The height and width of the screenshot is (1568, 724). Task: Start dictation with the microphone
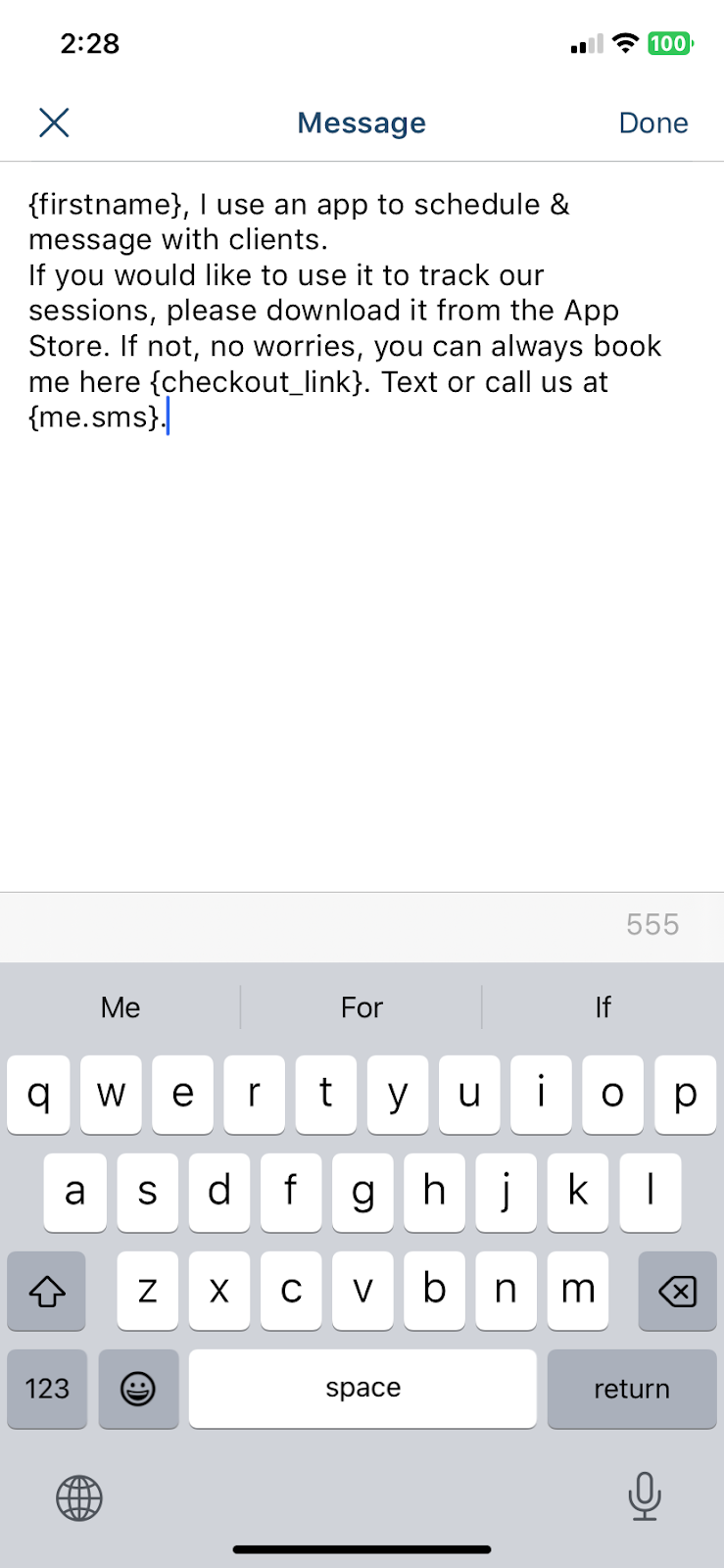pos(644,1496)
